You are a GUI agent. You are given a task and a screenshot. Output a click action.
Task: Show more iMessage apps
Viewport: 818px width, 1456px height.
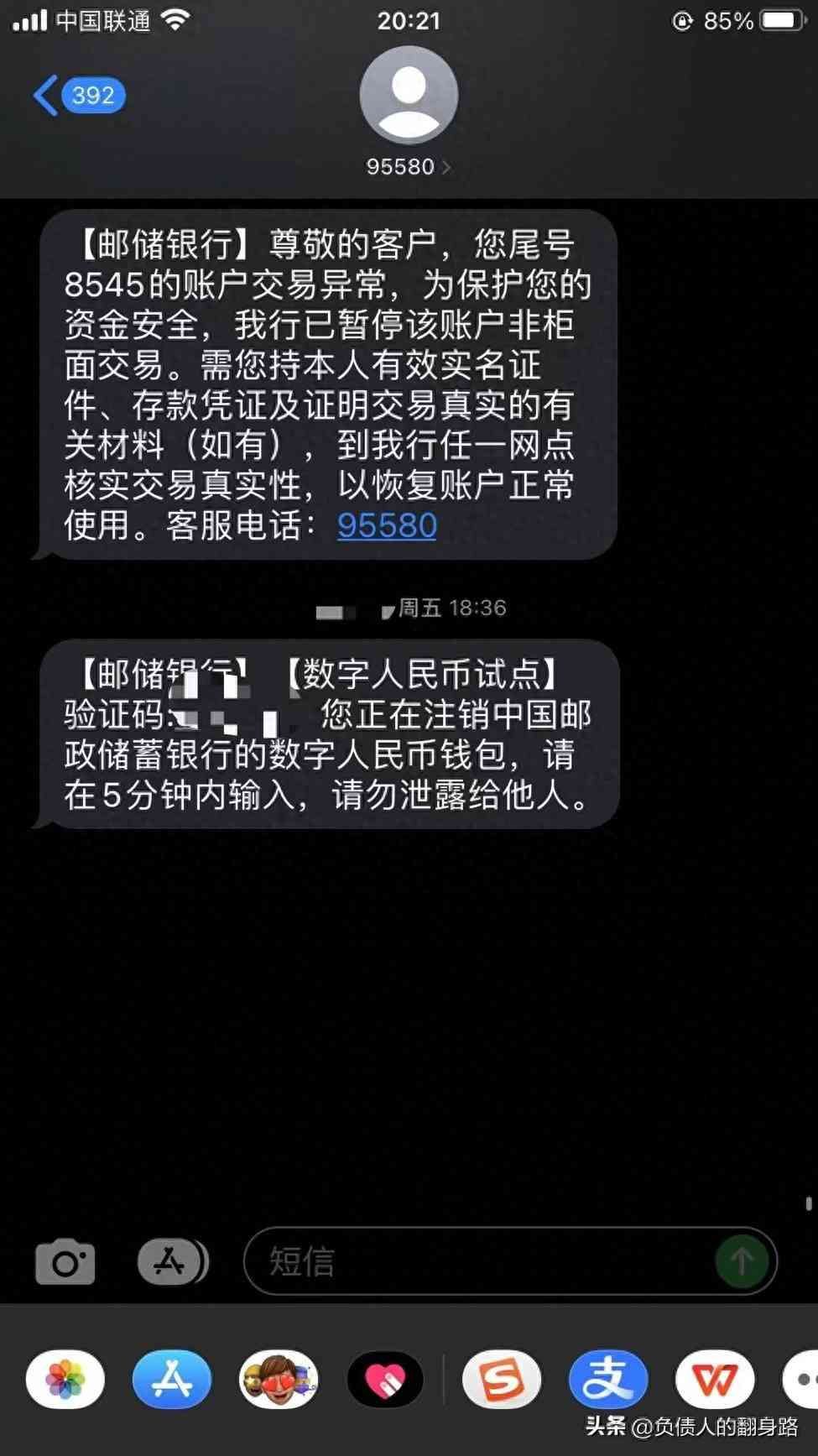pos(803,1379)
